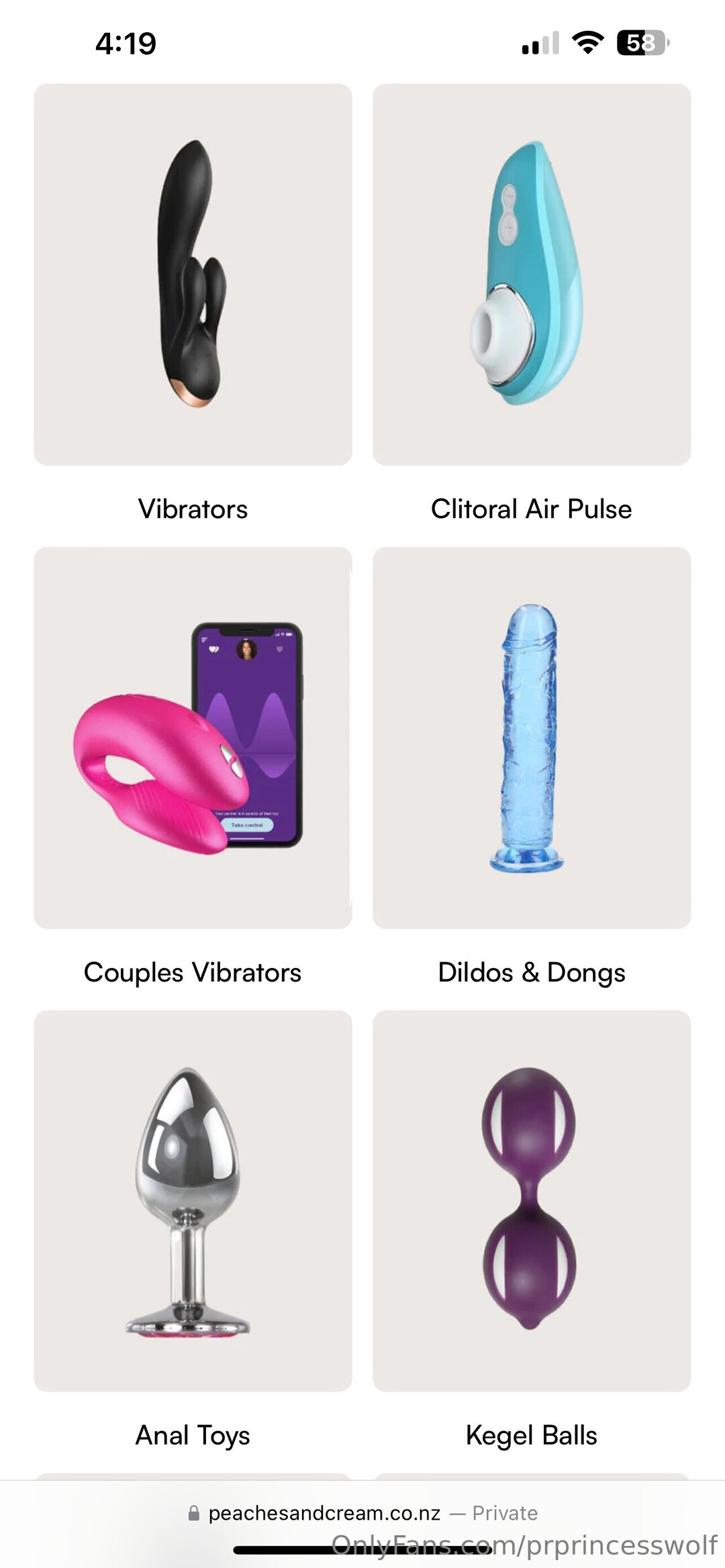
Task: View the Anal Toys category
Action: click(193, 1201)
